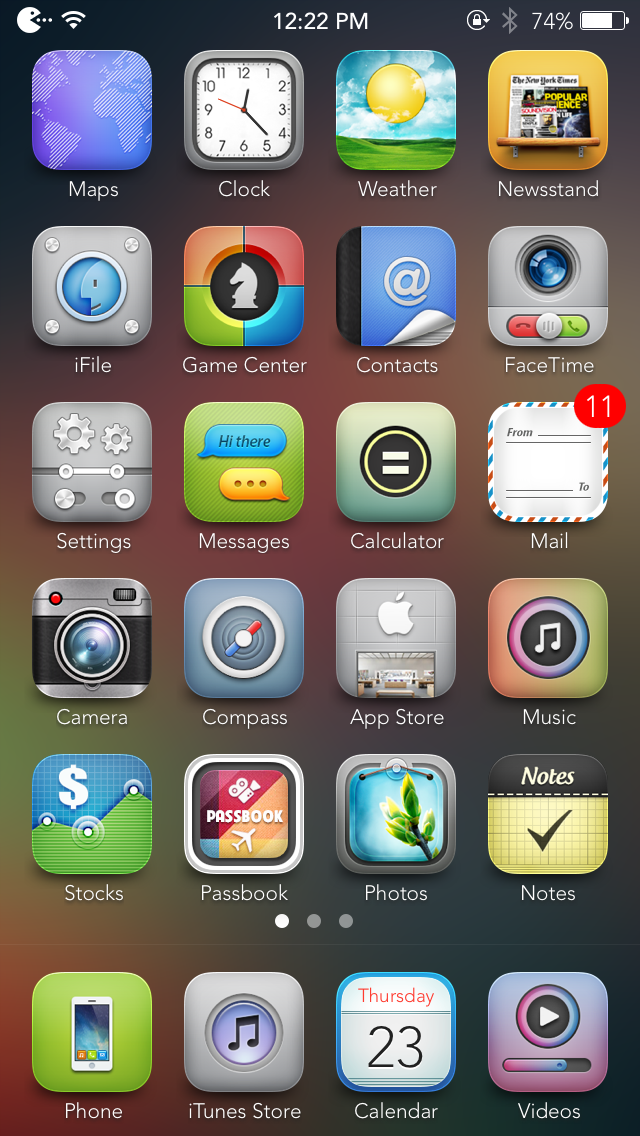Launch the Clock app
640x1136 pixels.
point(244,110)
